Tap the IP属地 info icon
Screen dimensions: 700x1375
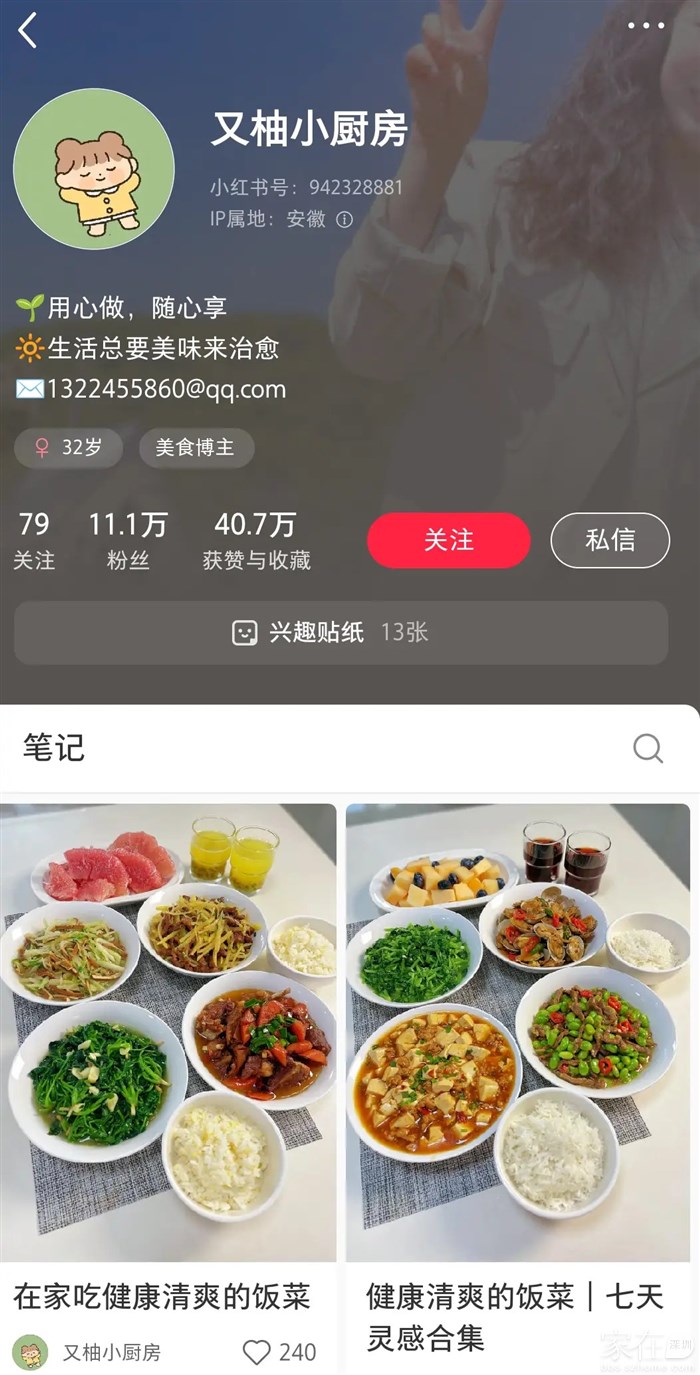coord(345,219)
